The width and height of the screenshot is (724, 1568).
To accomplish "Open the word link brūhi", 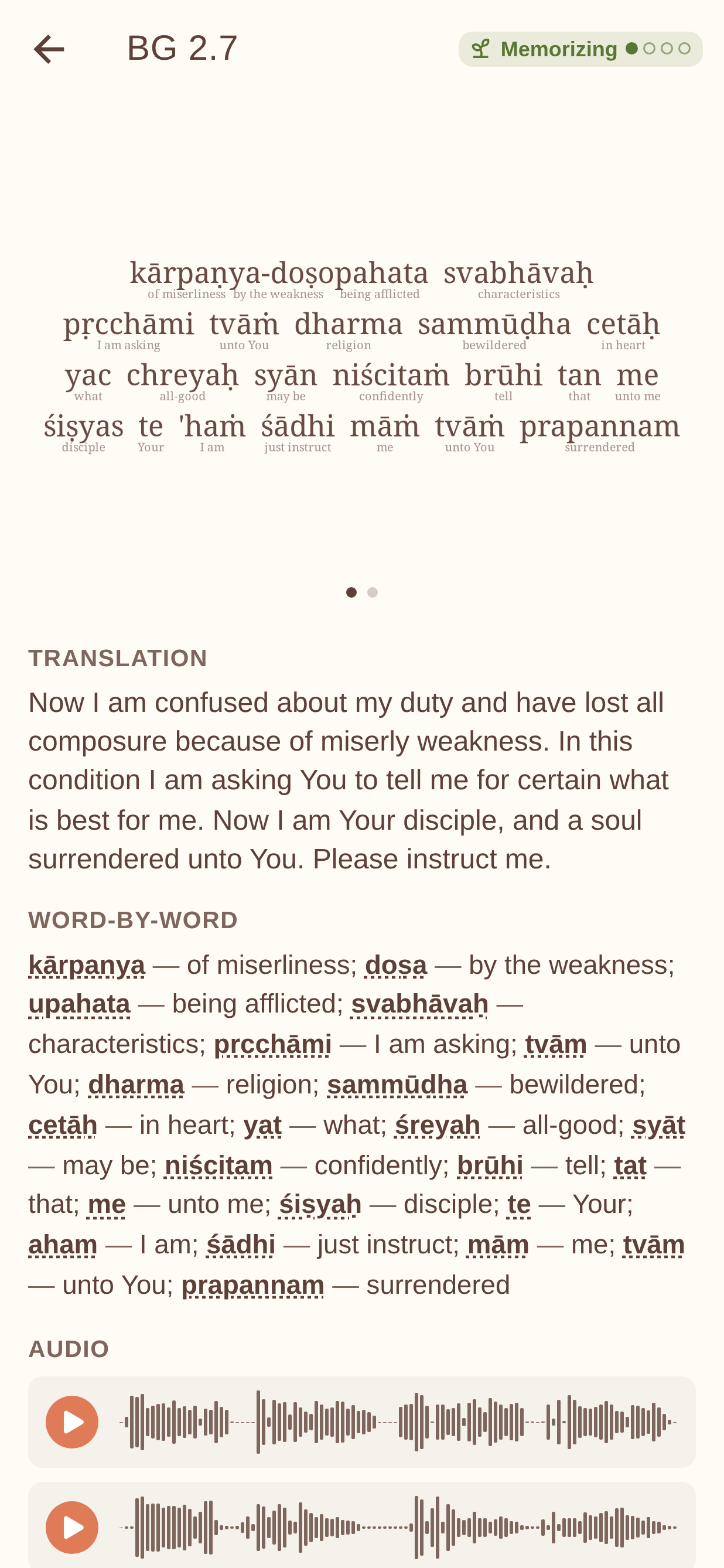I will [x=490, y=1165].
